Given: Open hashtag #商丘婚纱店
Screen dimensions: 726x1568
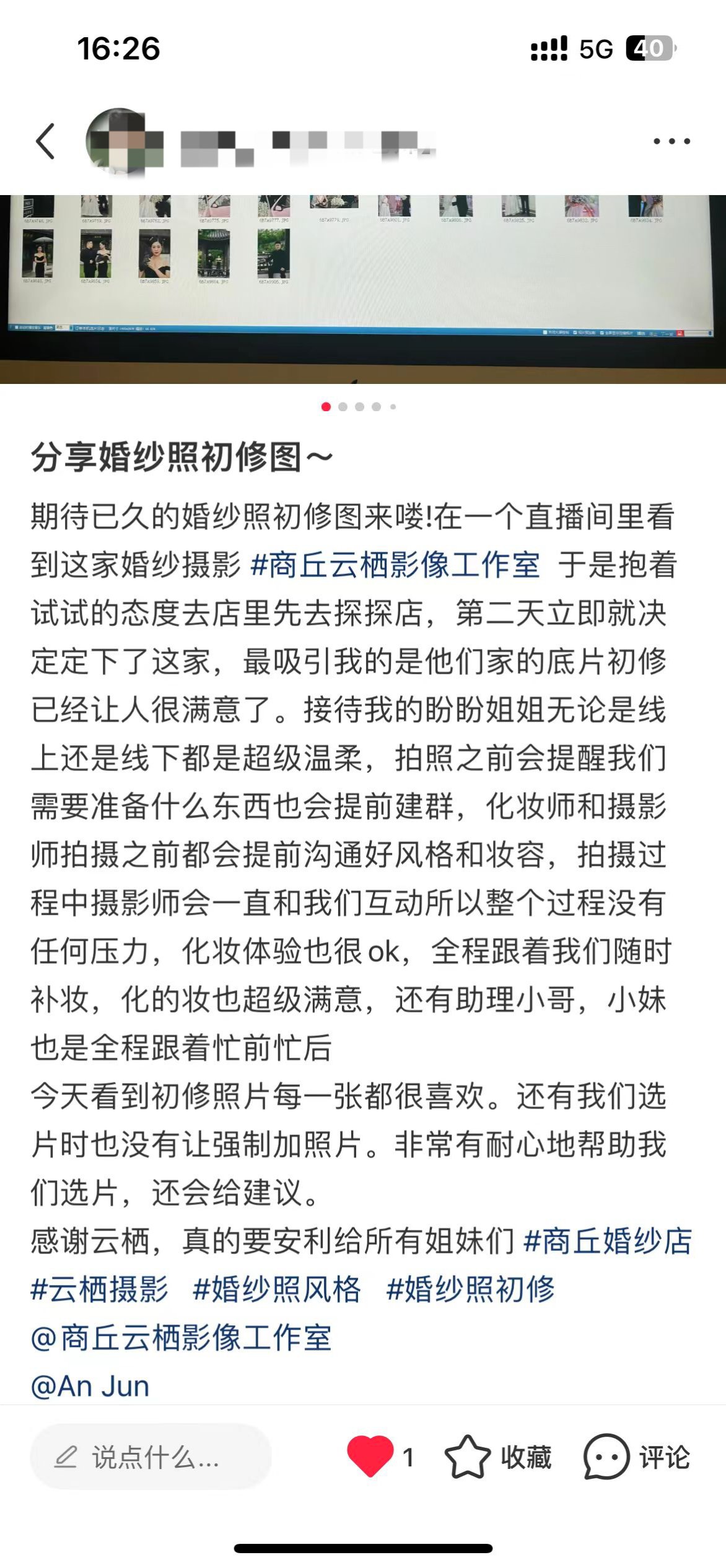Looking at the screenshot, I should tap(608, 1241).
